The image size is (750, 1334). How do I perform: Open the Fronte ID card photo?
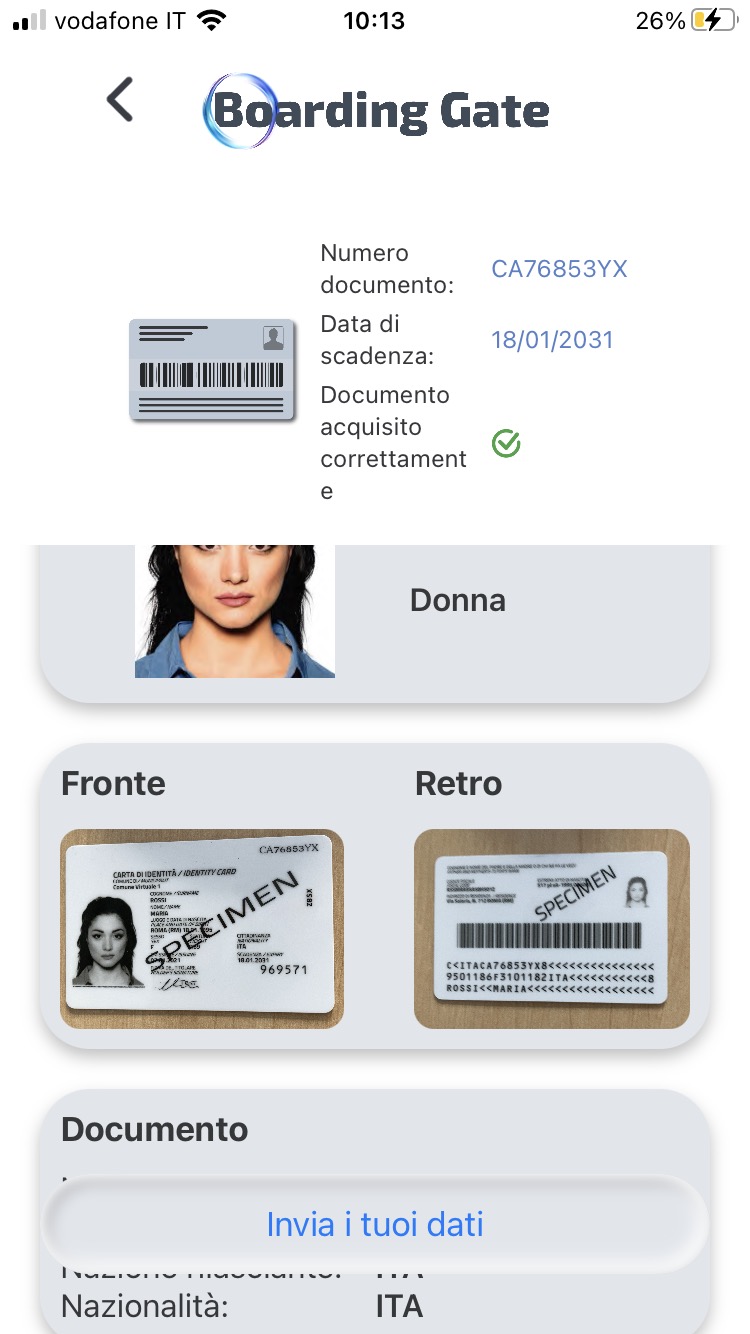click(x=202, y=928)
